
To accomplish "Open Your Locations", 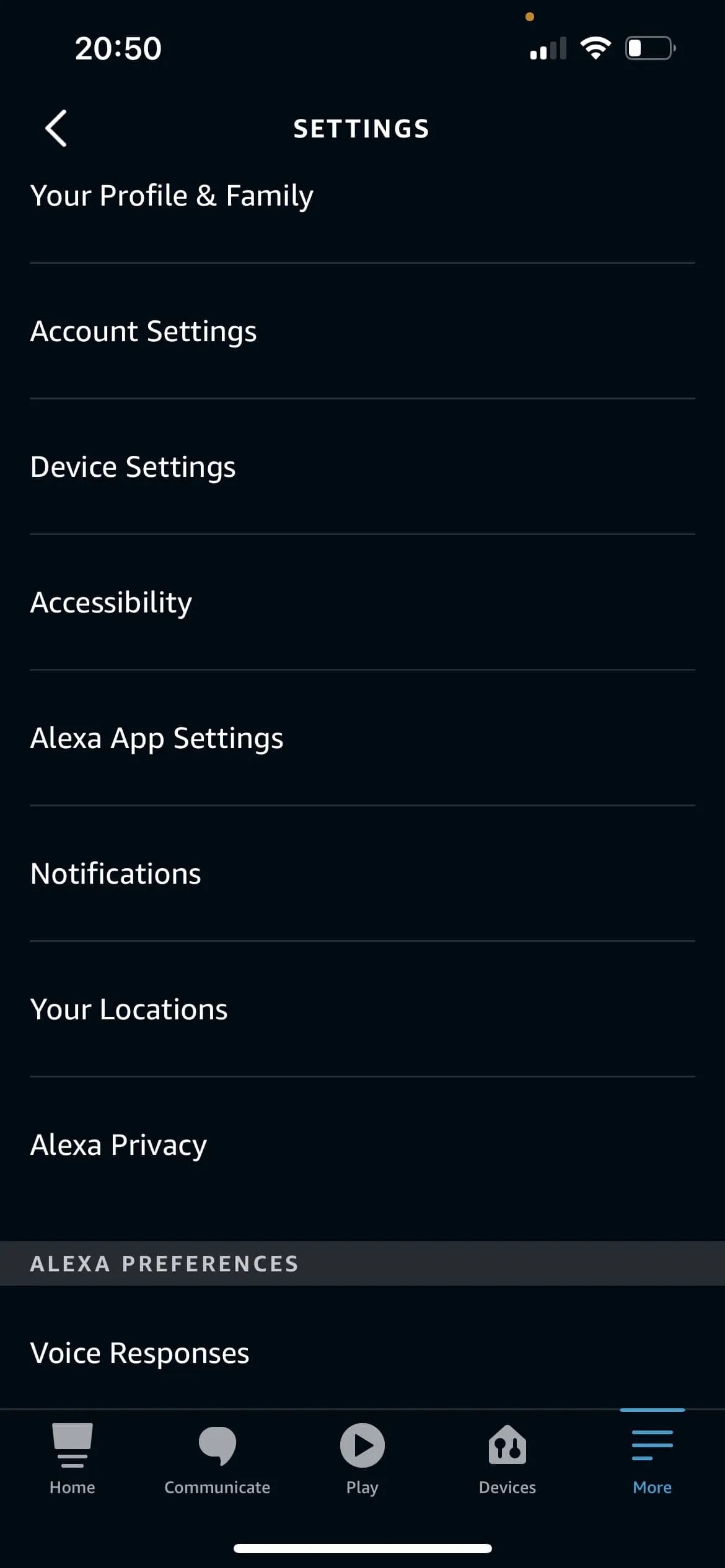I will (129, 1009).
